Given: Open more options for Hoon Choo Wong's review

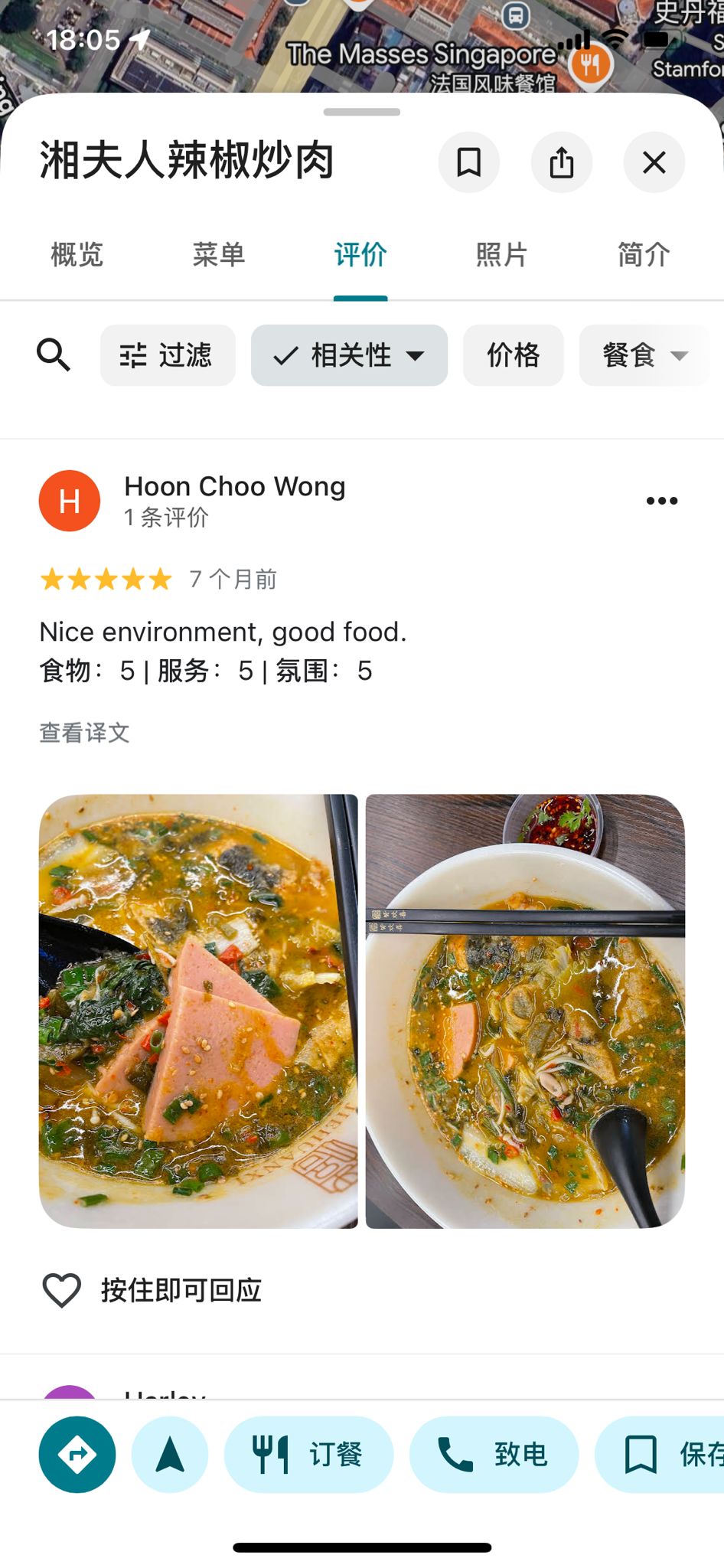Looking at the screenshot, I should [x=661, y=501].
